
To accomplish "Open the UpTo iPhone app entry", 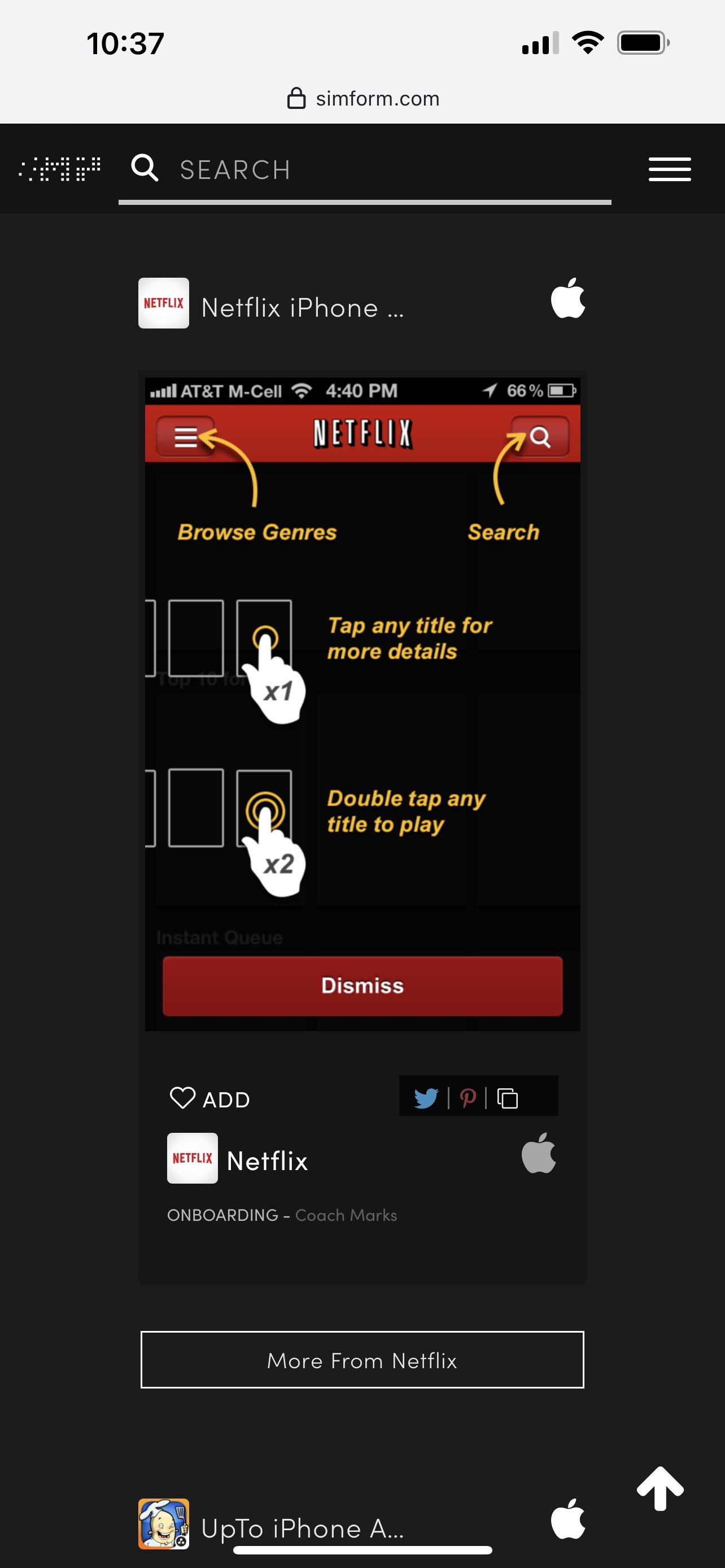I will [x=302, y=1528].
